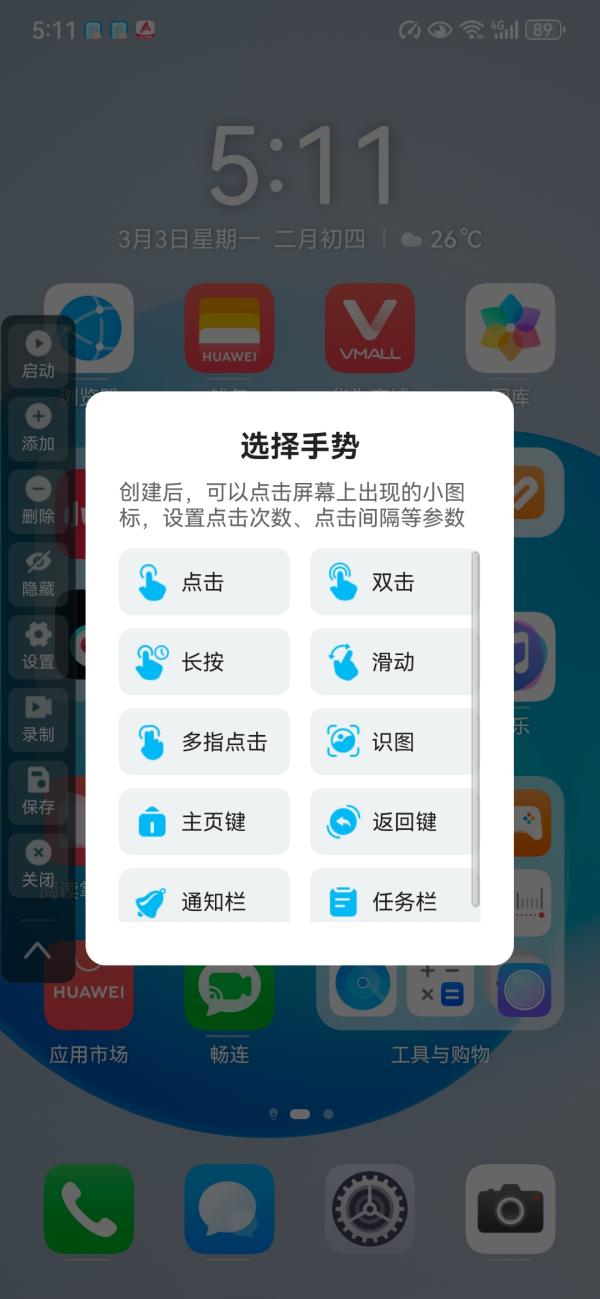Select the 识图 image recognition option
Screen dimensions: 600x1299
pyautogui.click(x=393, y=742)
